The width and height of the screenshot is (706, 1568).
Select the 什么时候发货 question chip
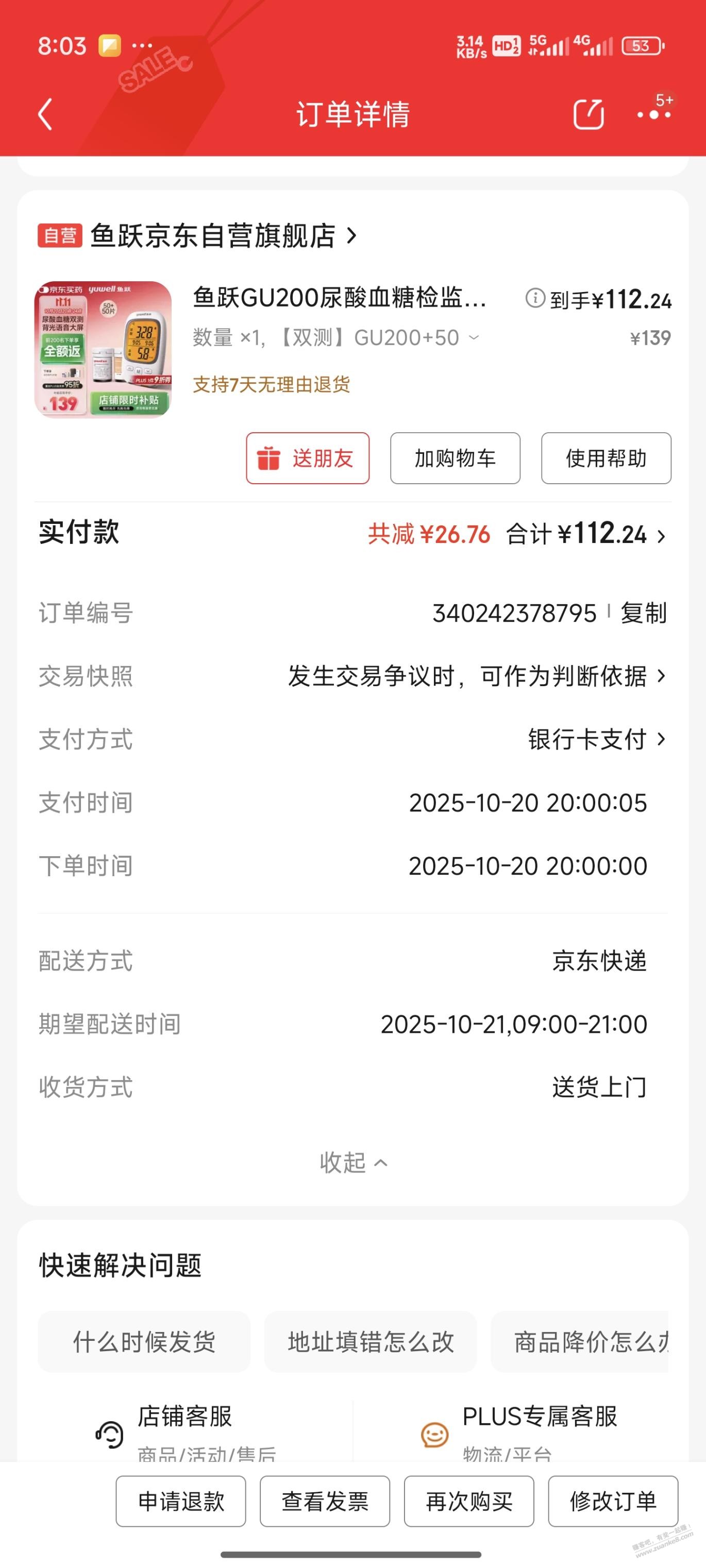pyautogui.click(x=144, y=1341)
